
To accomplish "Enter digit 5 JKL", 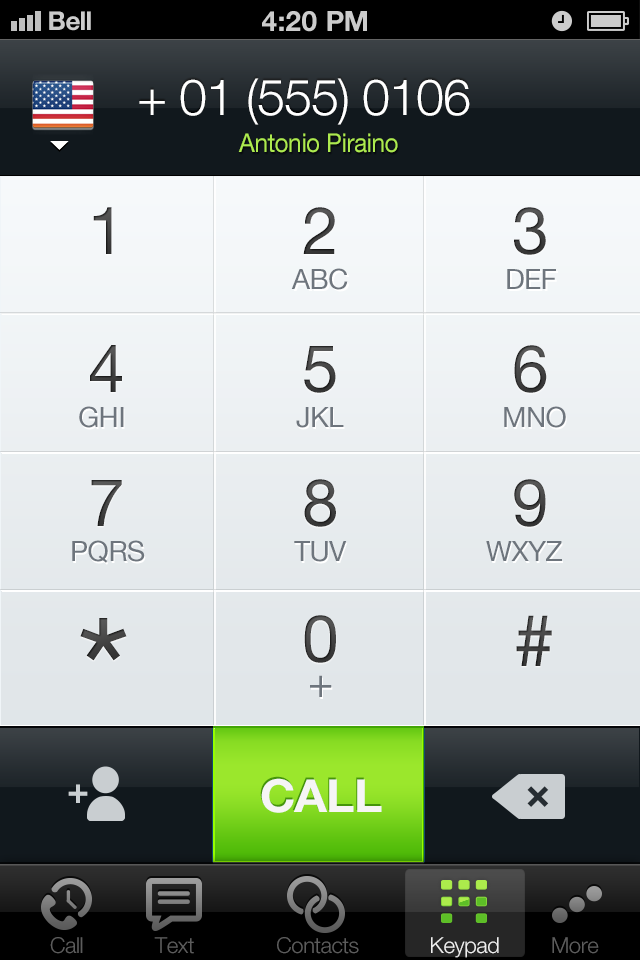I will click(x=319, y=384).
